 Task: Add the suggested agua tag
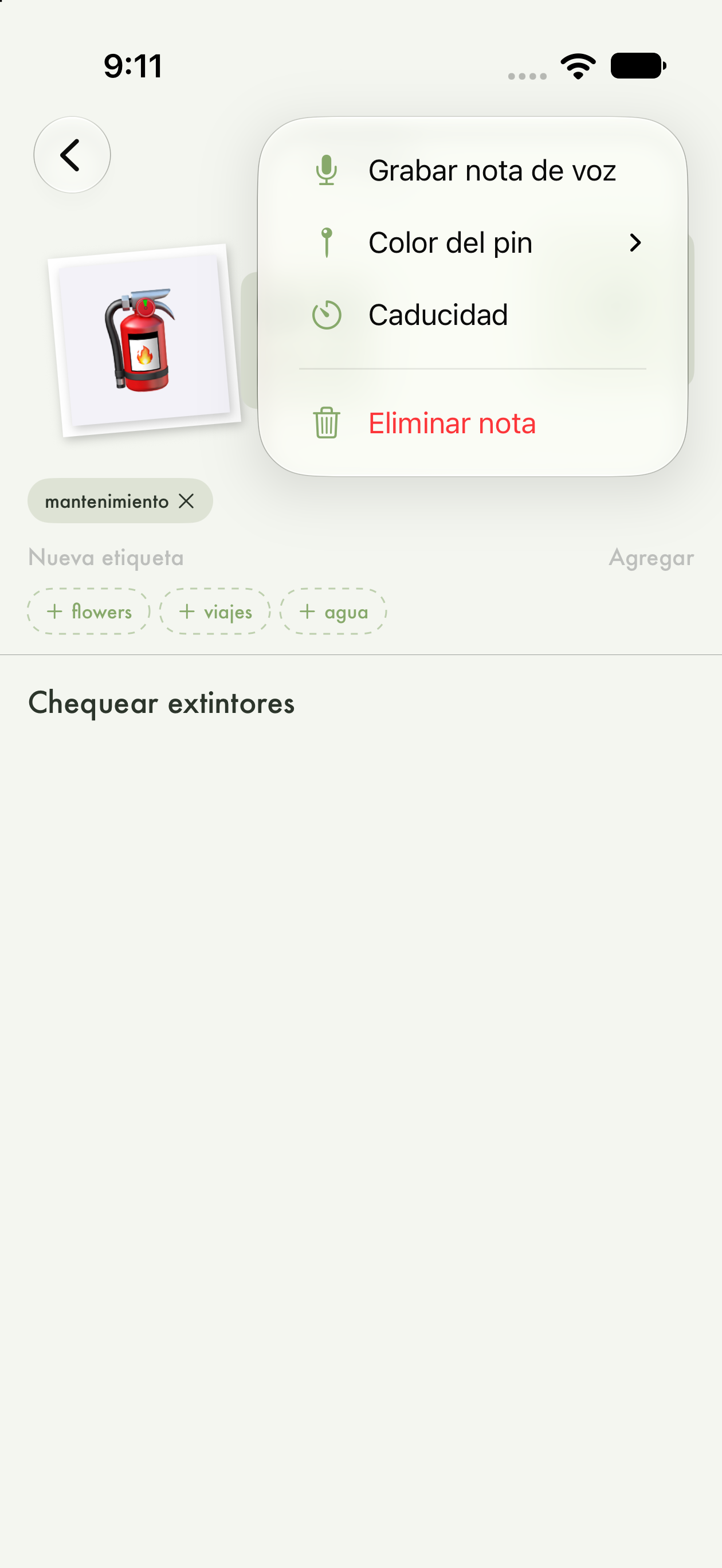tap(333, 611)
